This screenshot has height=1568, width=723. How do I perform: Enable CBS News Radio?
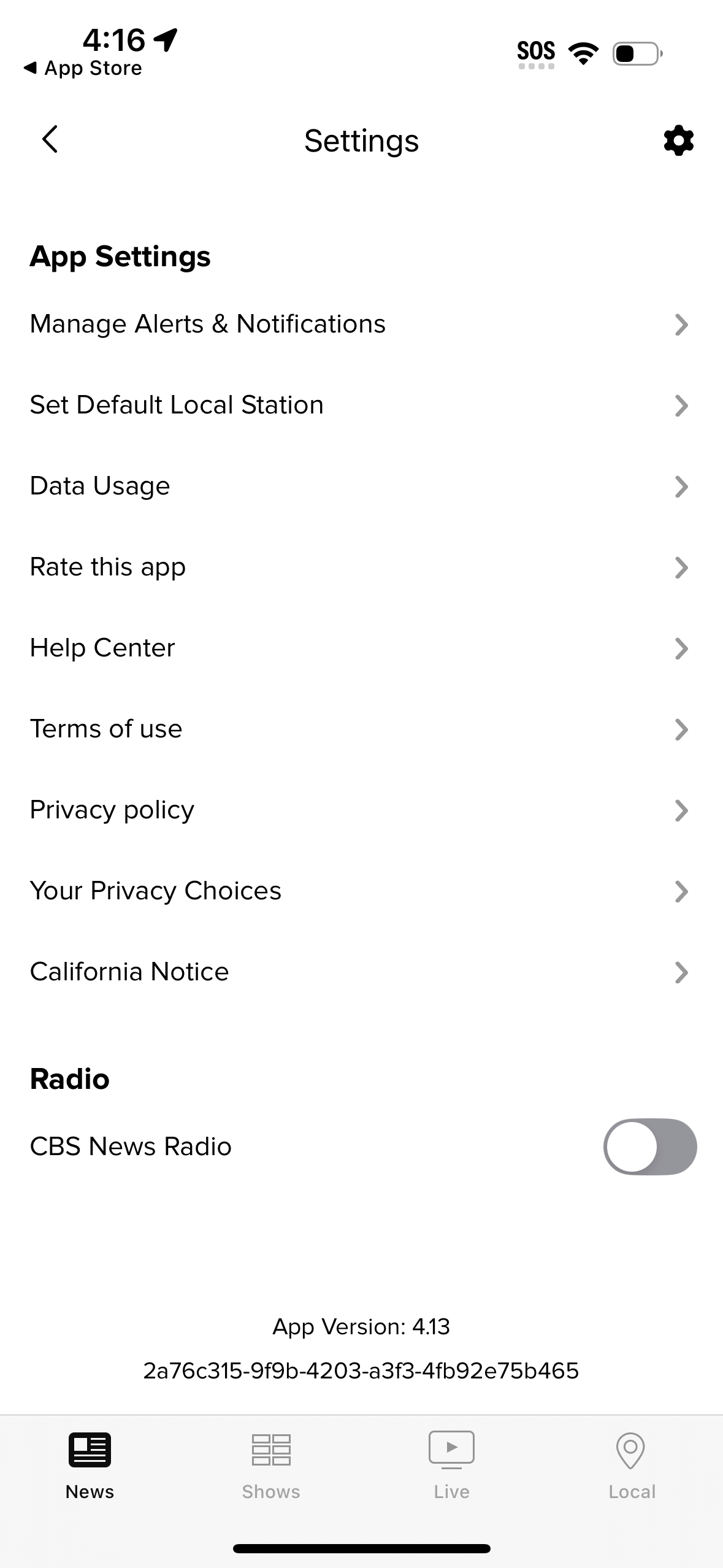coord(649,1146)
